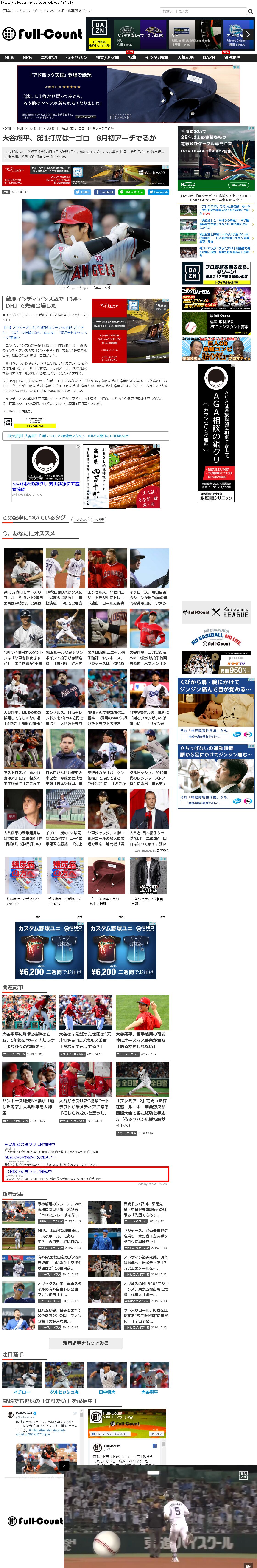Open featured player イチロー
Viewport: 257px width, 1568px height.
pyautogui.click(x=22, y=1392)
